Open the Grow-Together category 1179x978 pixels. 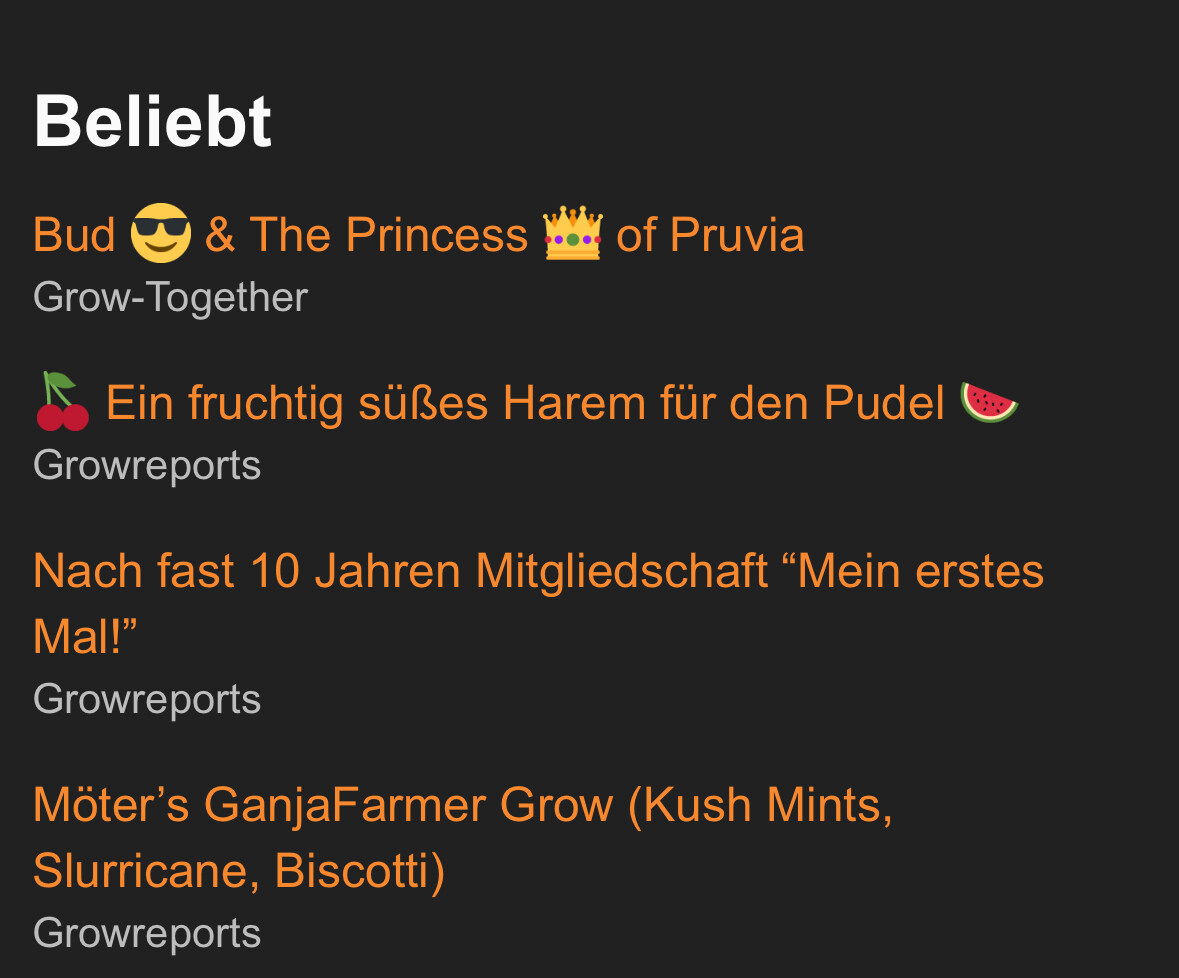click(170, 298)
